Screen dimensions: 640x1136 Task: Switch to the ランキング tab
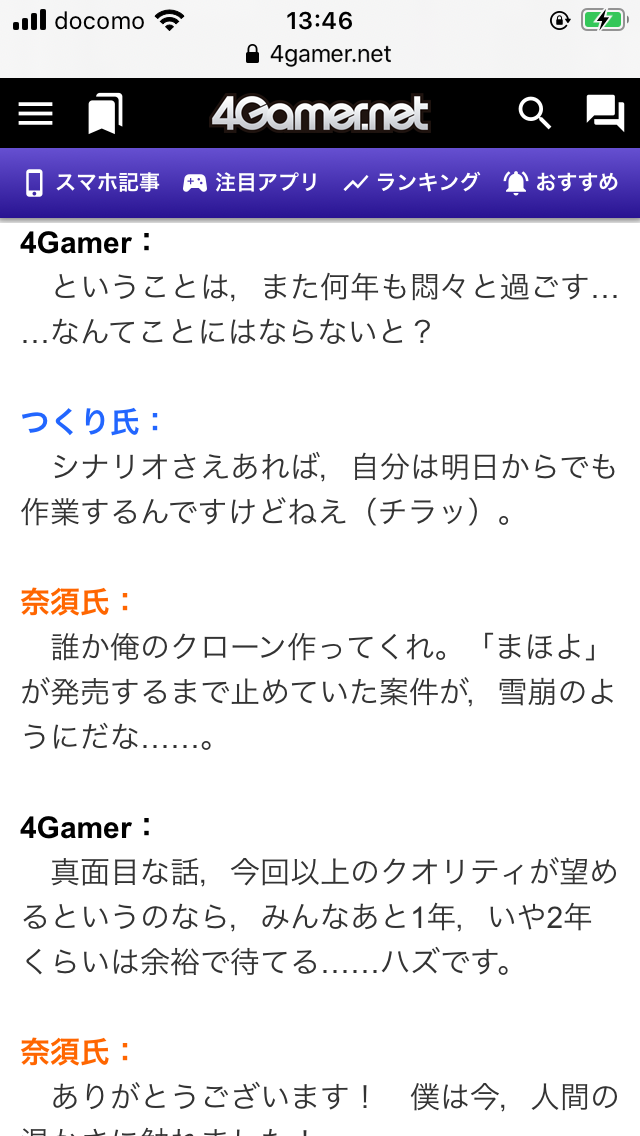coord(411,183)
